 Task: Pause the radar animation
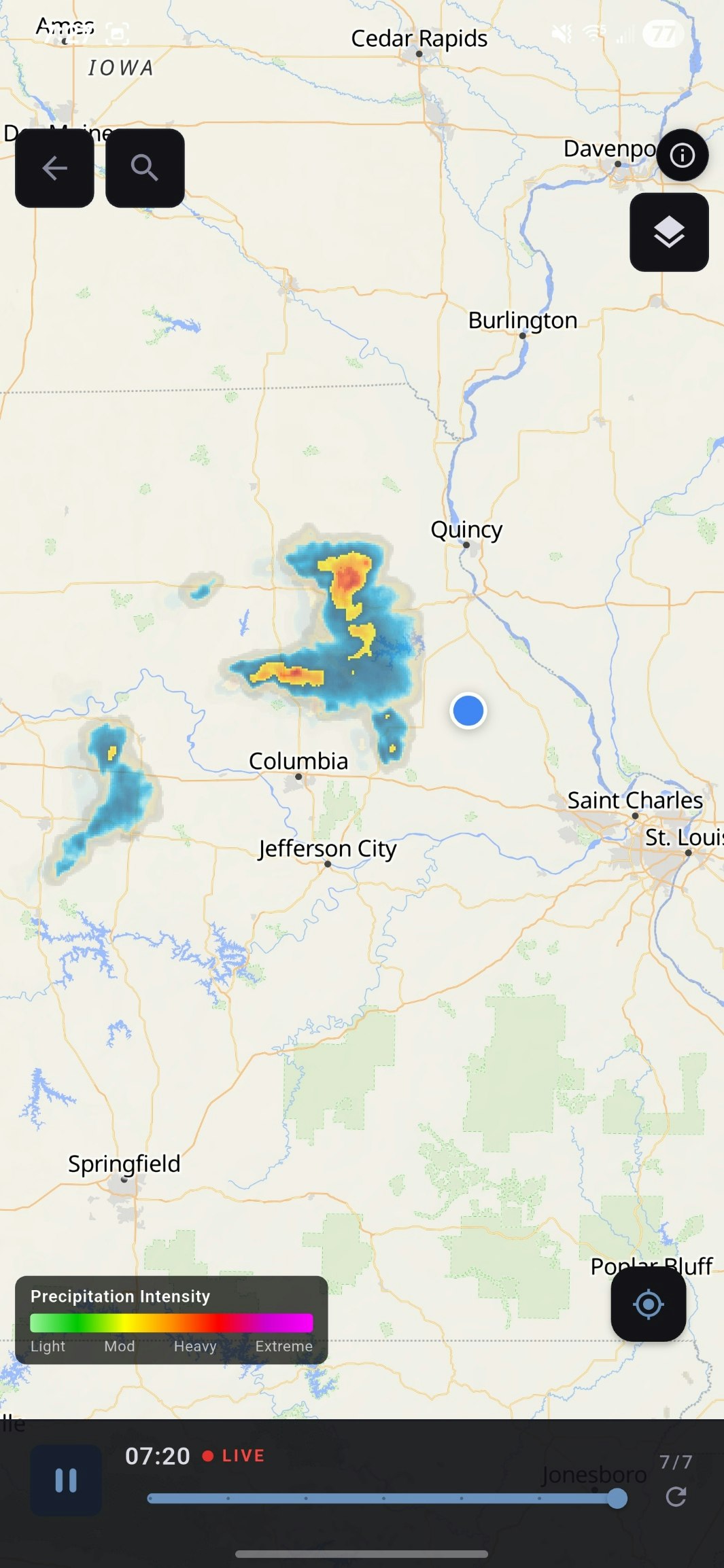(66, 1480)
